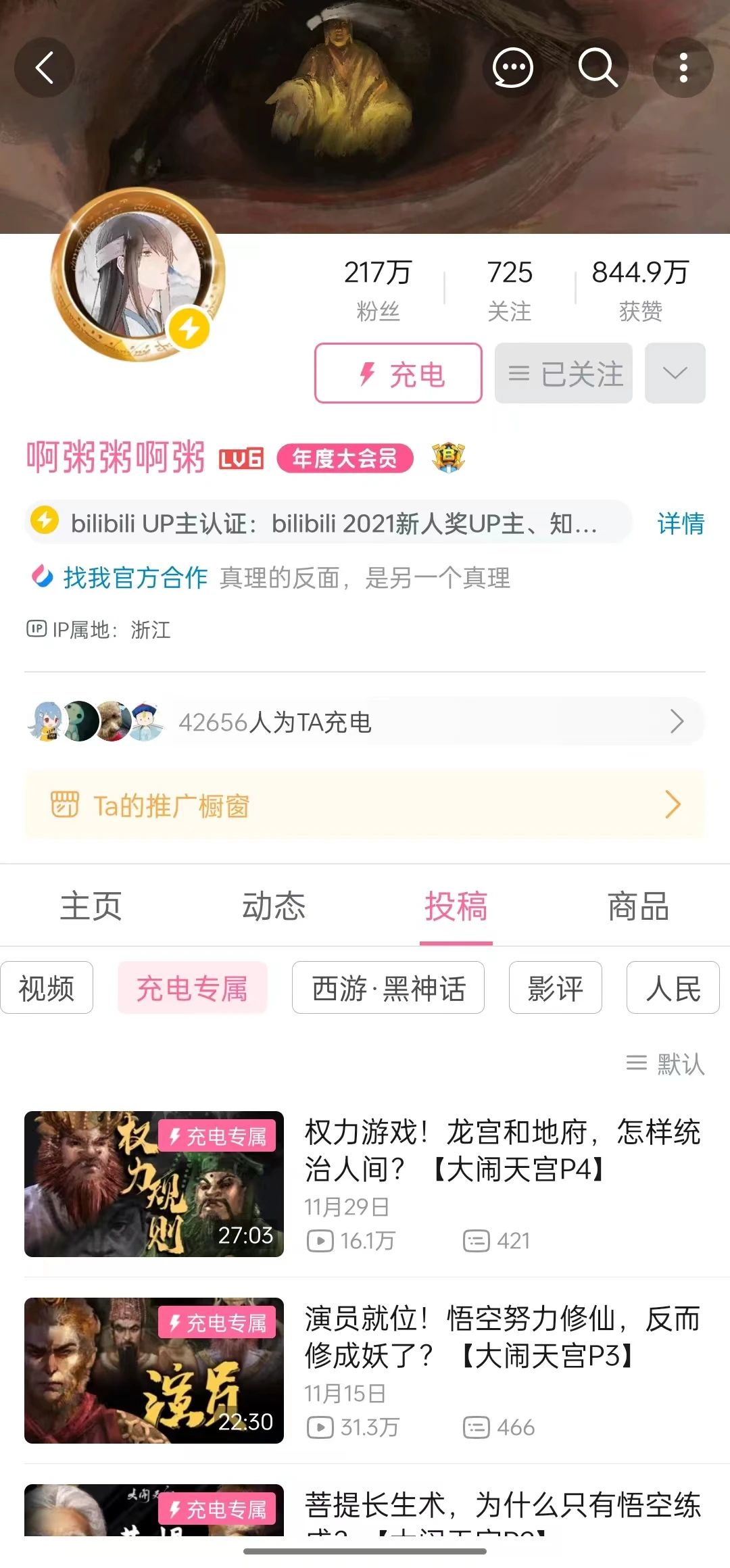Change sort order via 默认
The height and width of the screenshot is (1568, 730).
click(666, 1064)
